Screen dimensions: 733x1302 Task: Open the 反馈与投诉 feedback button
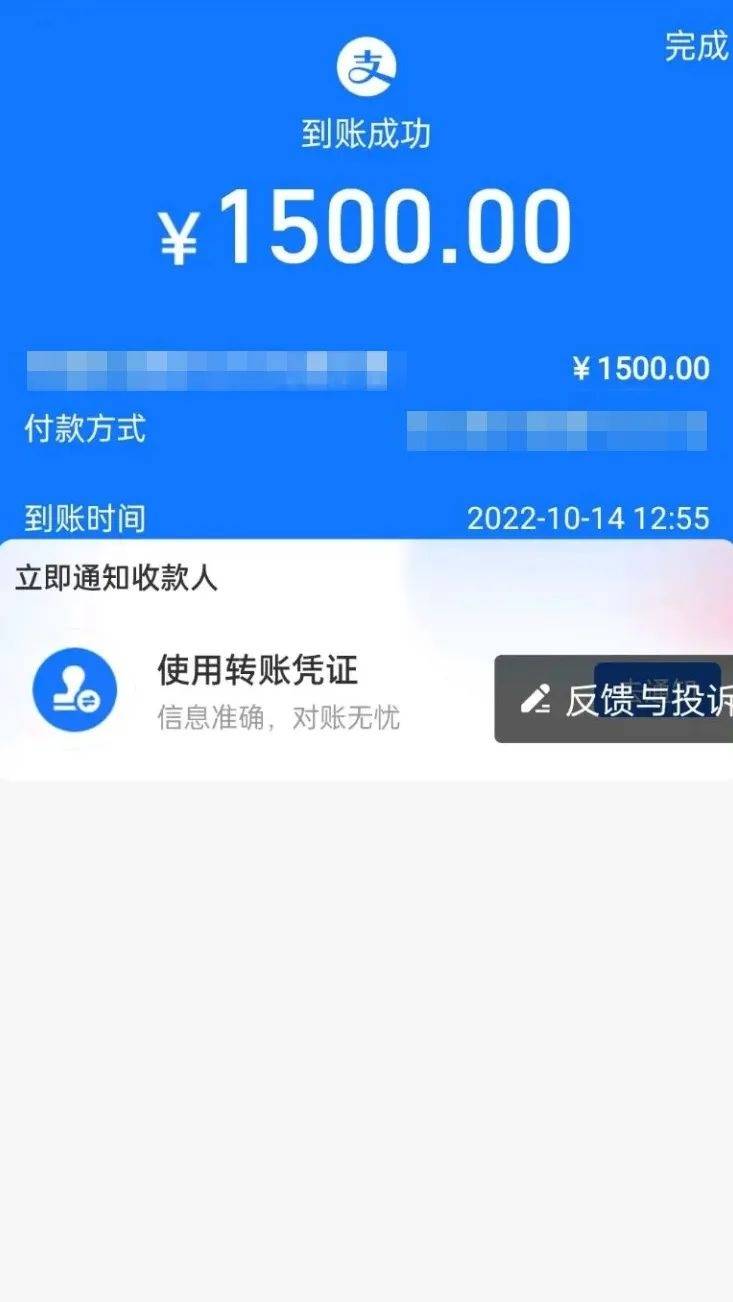620,700
